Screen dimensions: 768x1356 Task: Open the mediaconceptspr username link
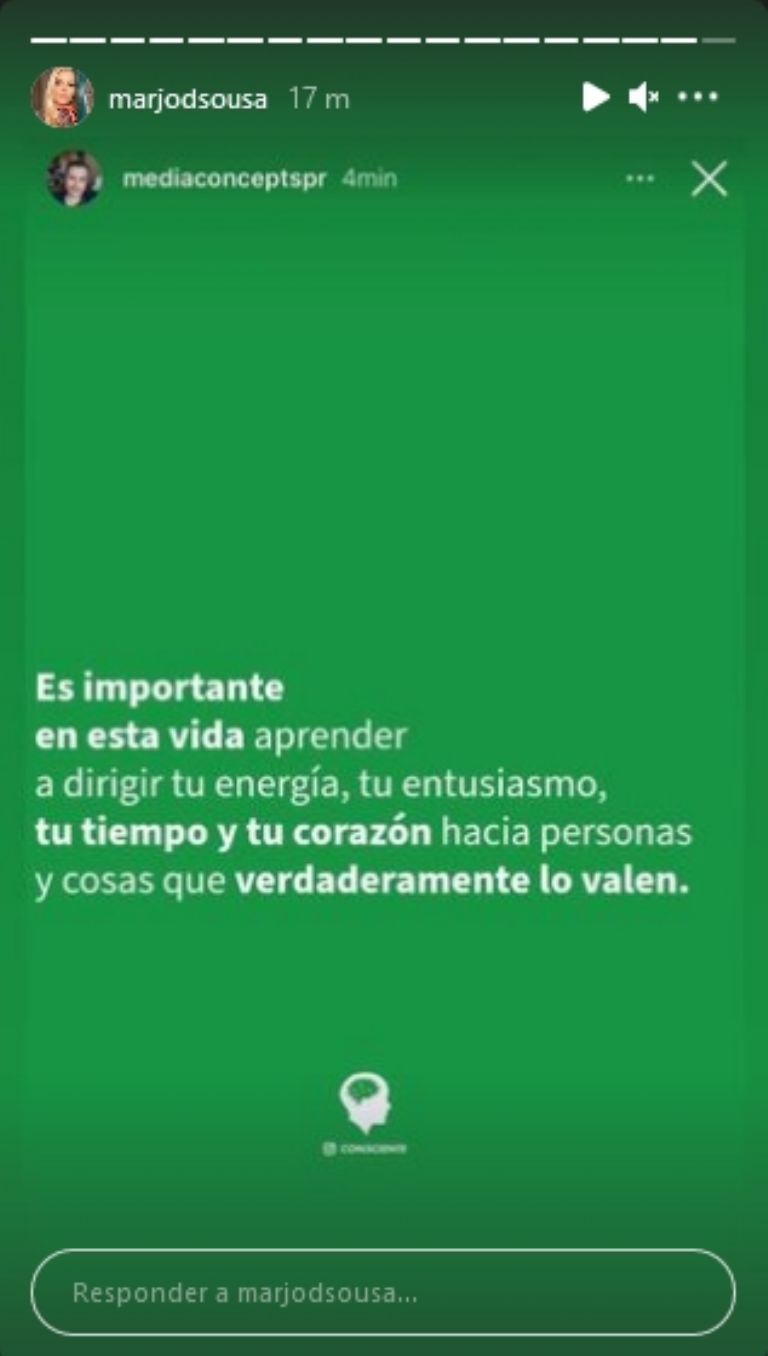coord(224,179)
